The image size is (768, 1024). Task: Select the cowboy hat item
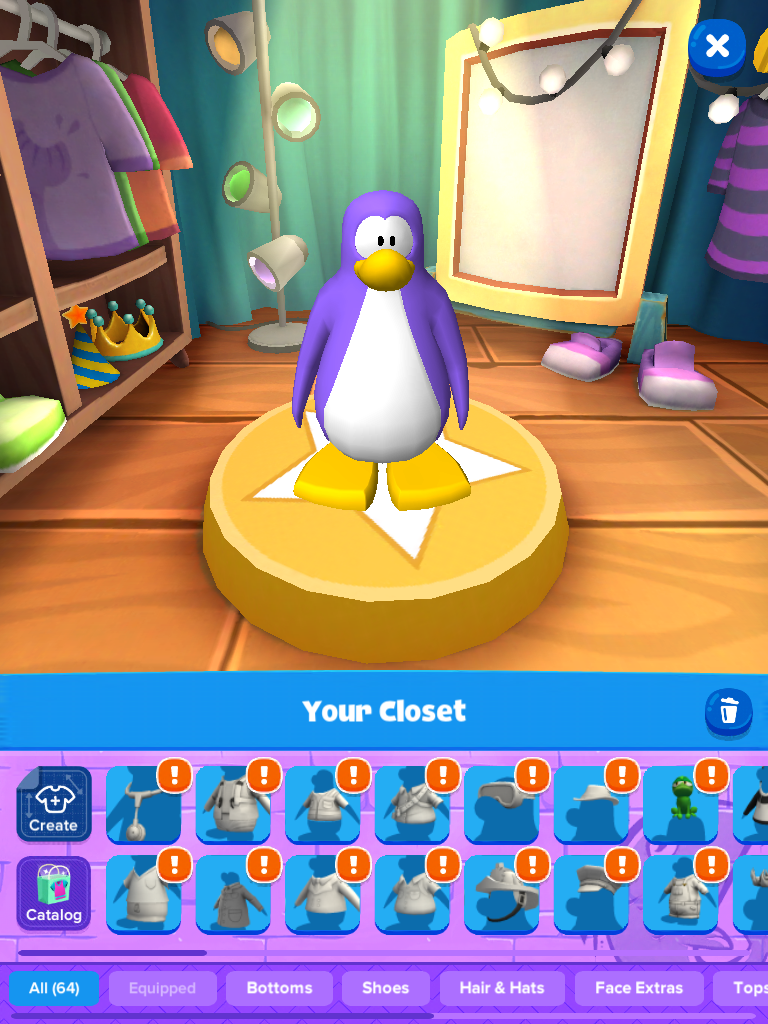[x=591, y=806]
